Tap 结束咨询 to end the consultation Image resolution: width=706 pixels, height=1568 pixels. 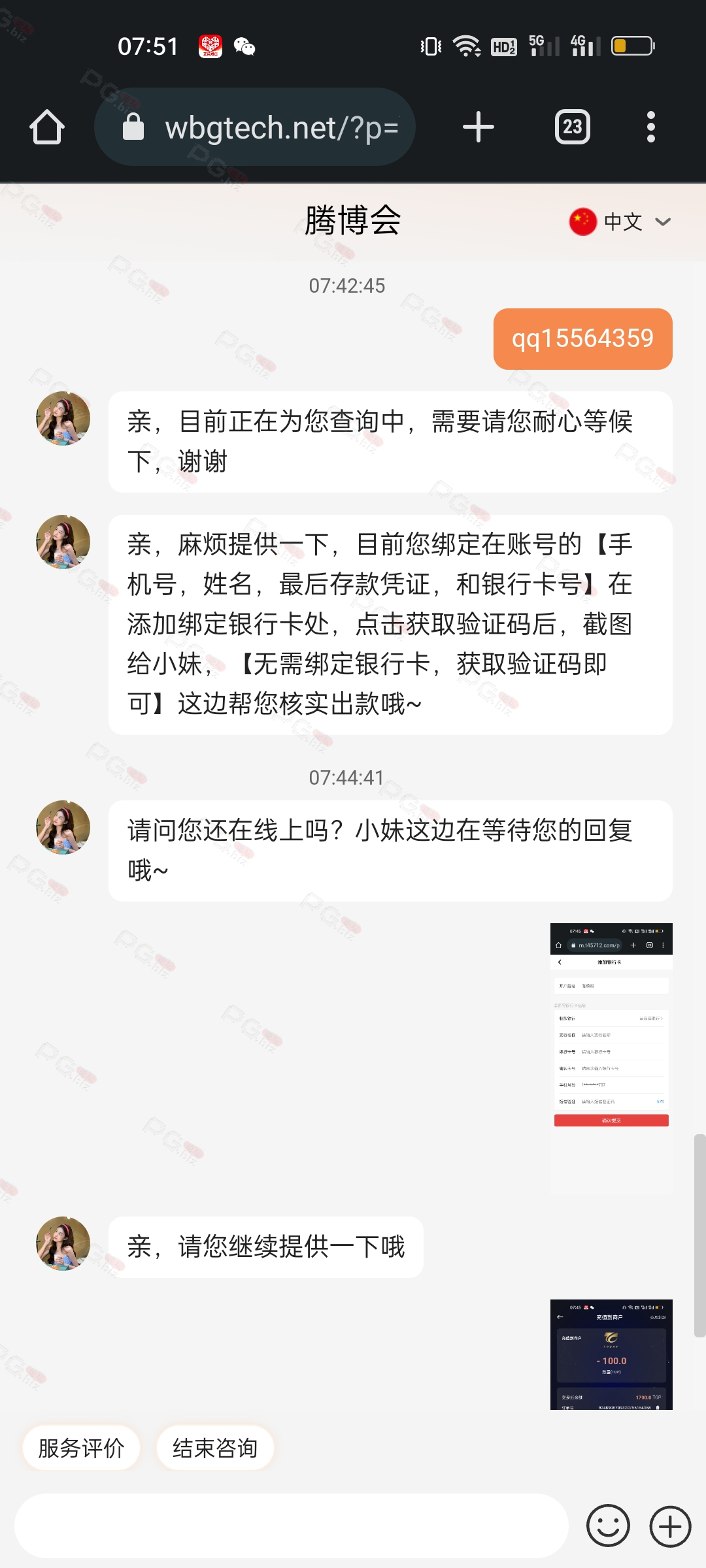[215, 1448]
